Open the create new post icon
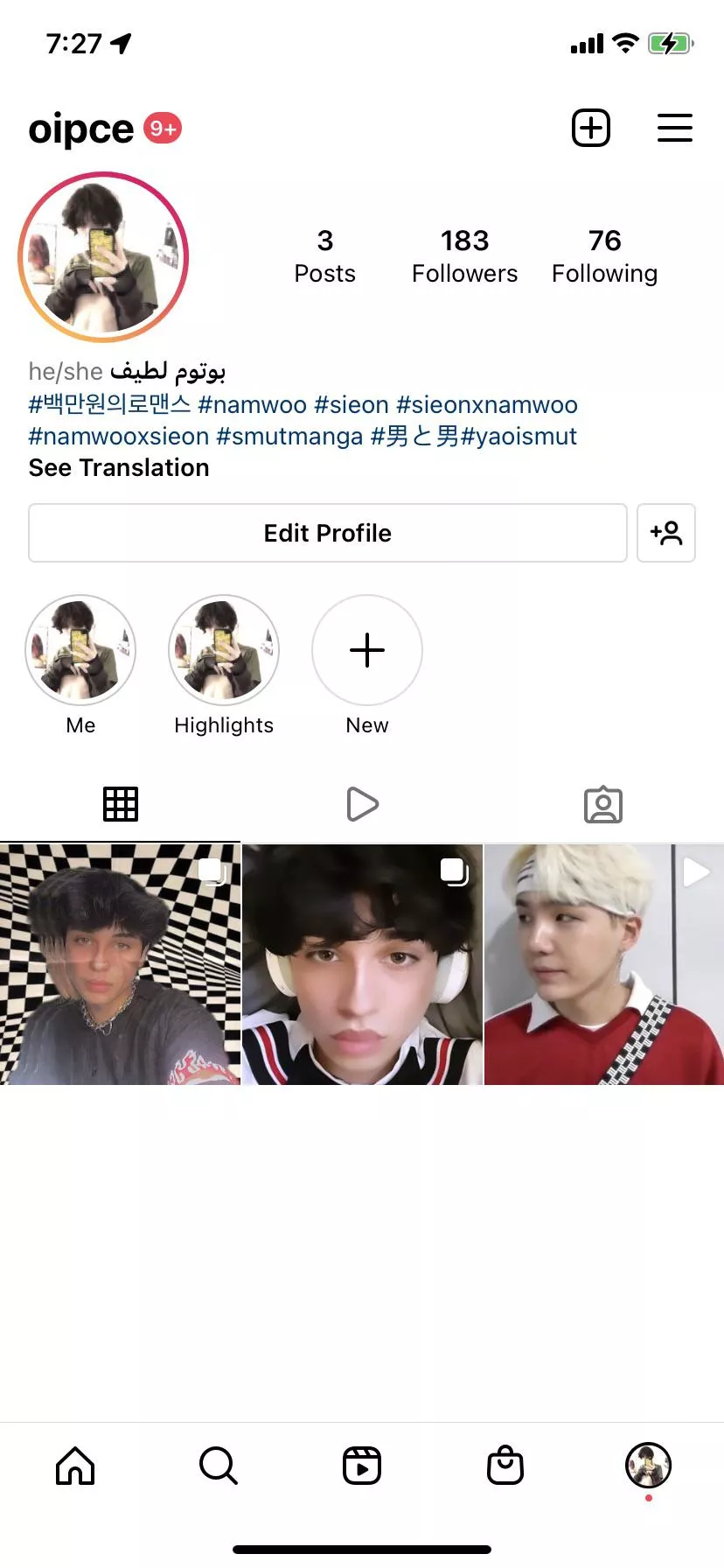The image size is (724, 1568). 591,129
